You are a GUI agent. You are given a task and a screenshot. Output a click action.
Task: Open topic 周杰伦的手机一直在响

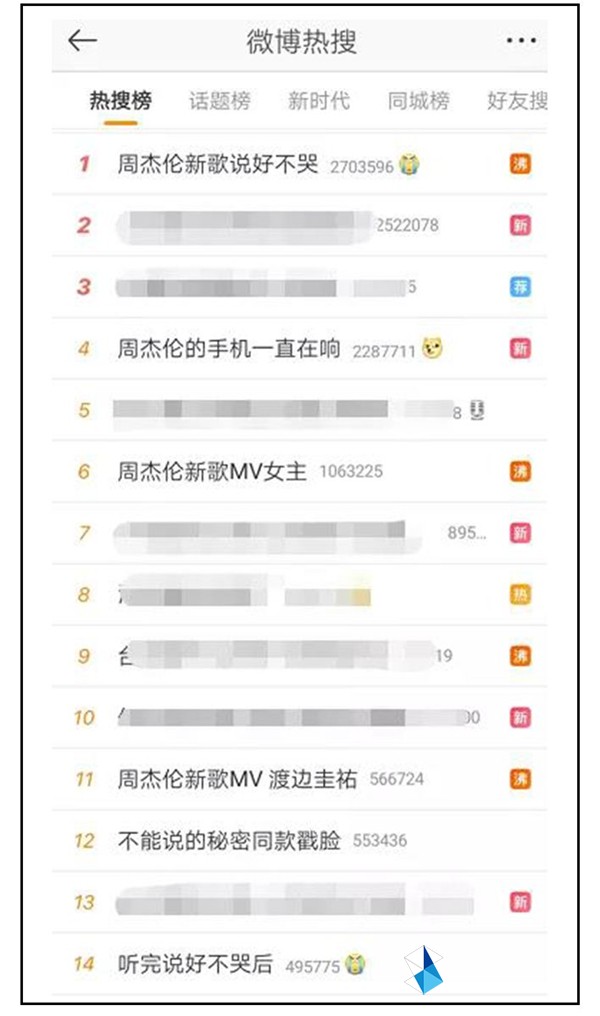coord(299,349)
